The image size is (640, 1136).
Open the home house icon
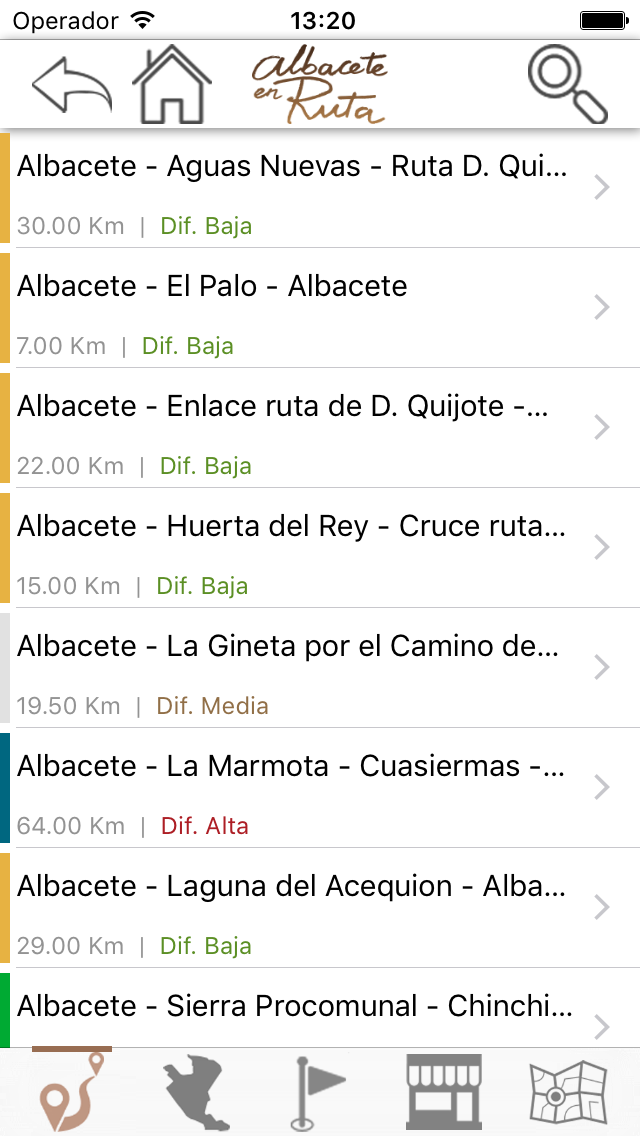point(172,84)
